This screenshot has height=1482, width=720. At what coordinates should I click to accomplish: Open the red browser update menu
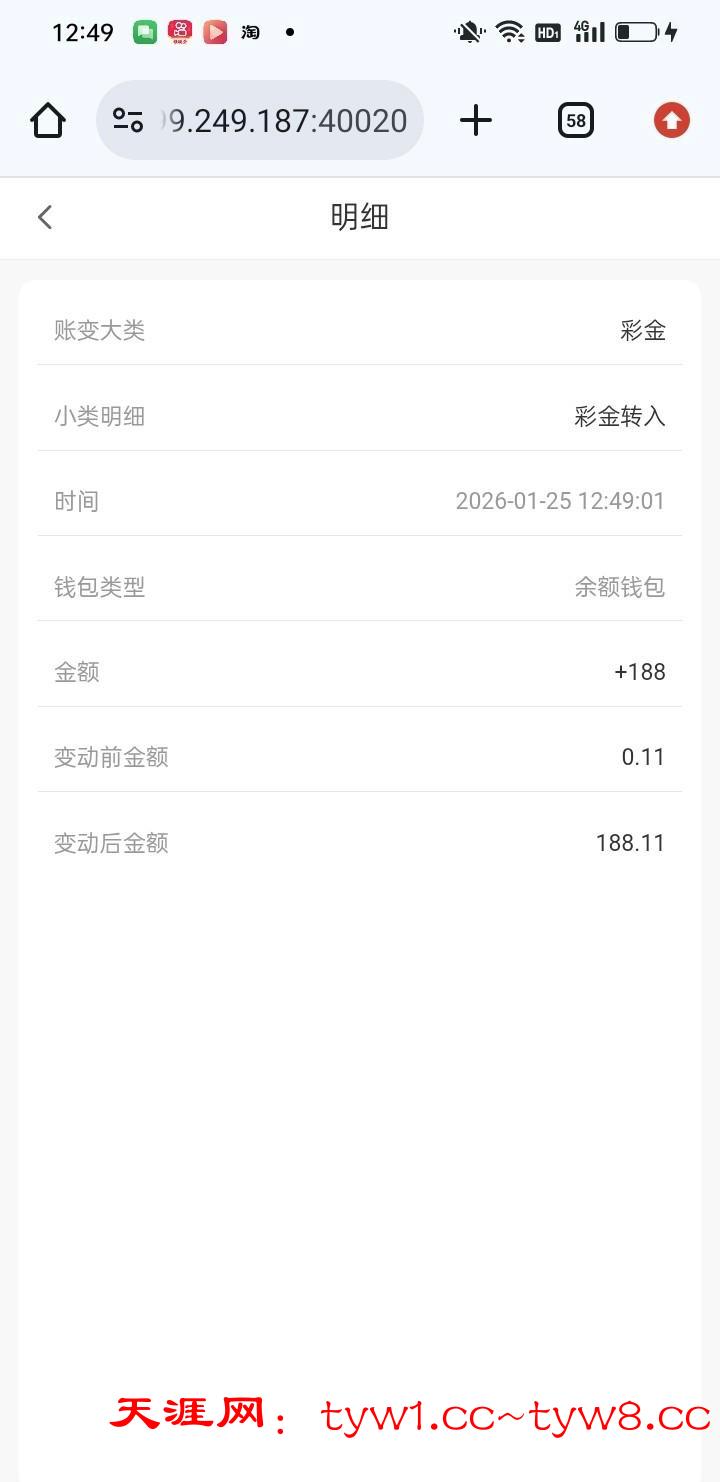click(x=671, y=121)
